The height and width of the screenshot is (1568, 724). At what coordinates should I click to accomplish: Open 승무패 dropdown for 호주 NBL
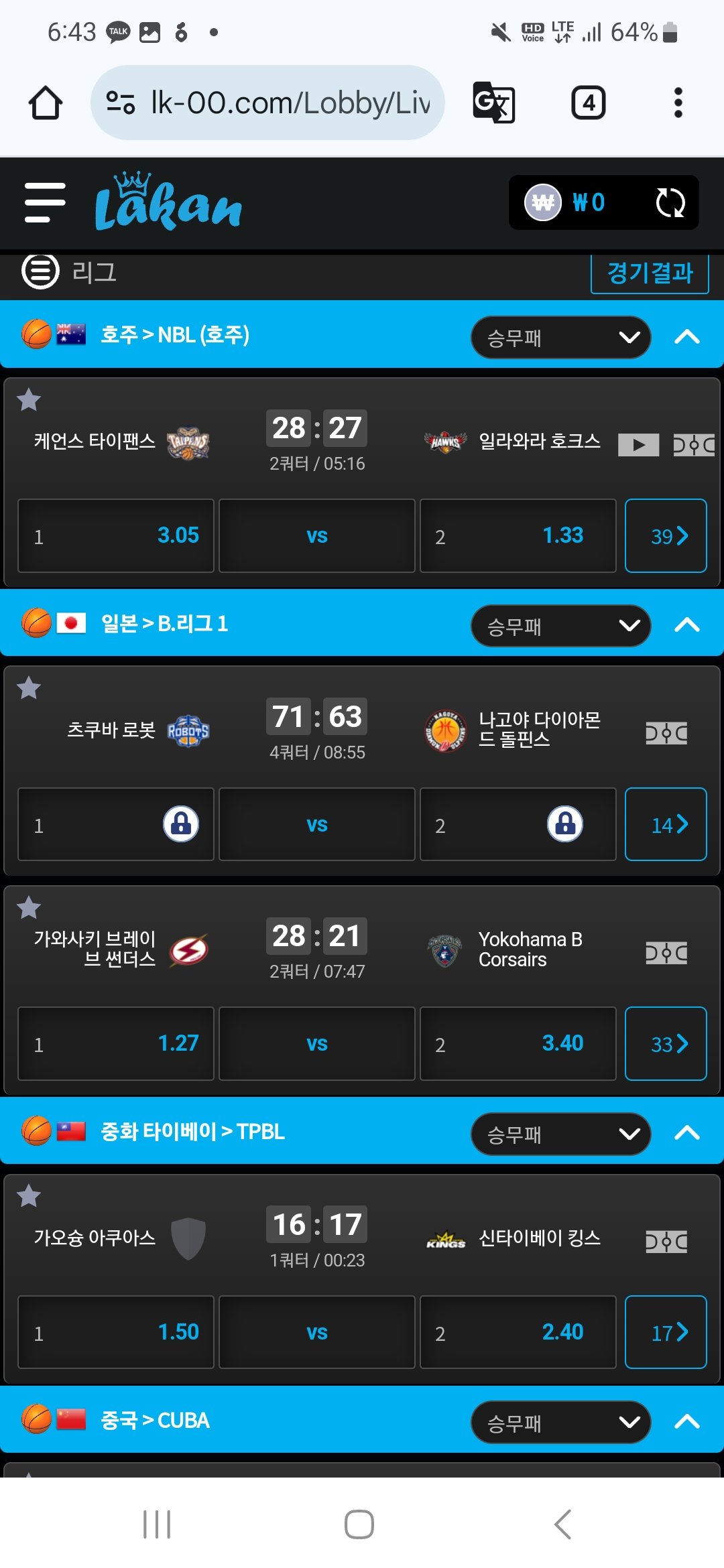pos(560,337)
